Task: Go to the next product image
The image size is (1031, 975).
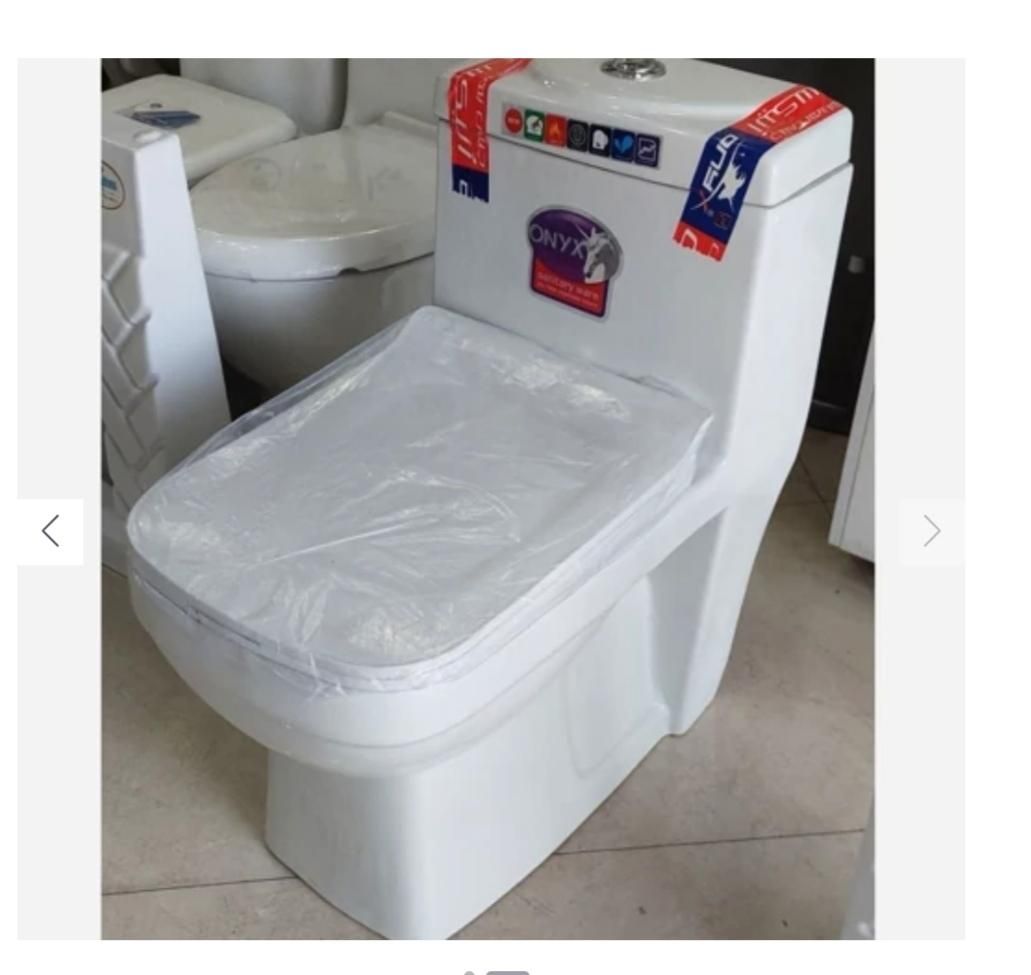Action: coord(931,531)
